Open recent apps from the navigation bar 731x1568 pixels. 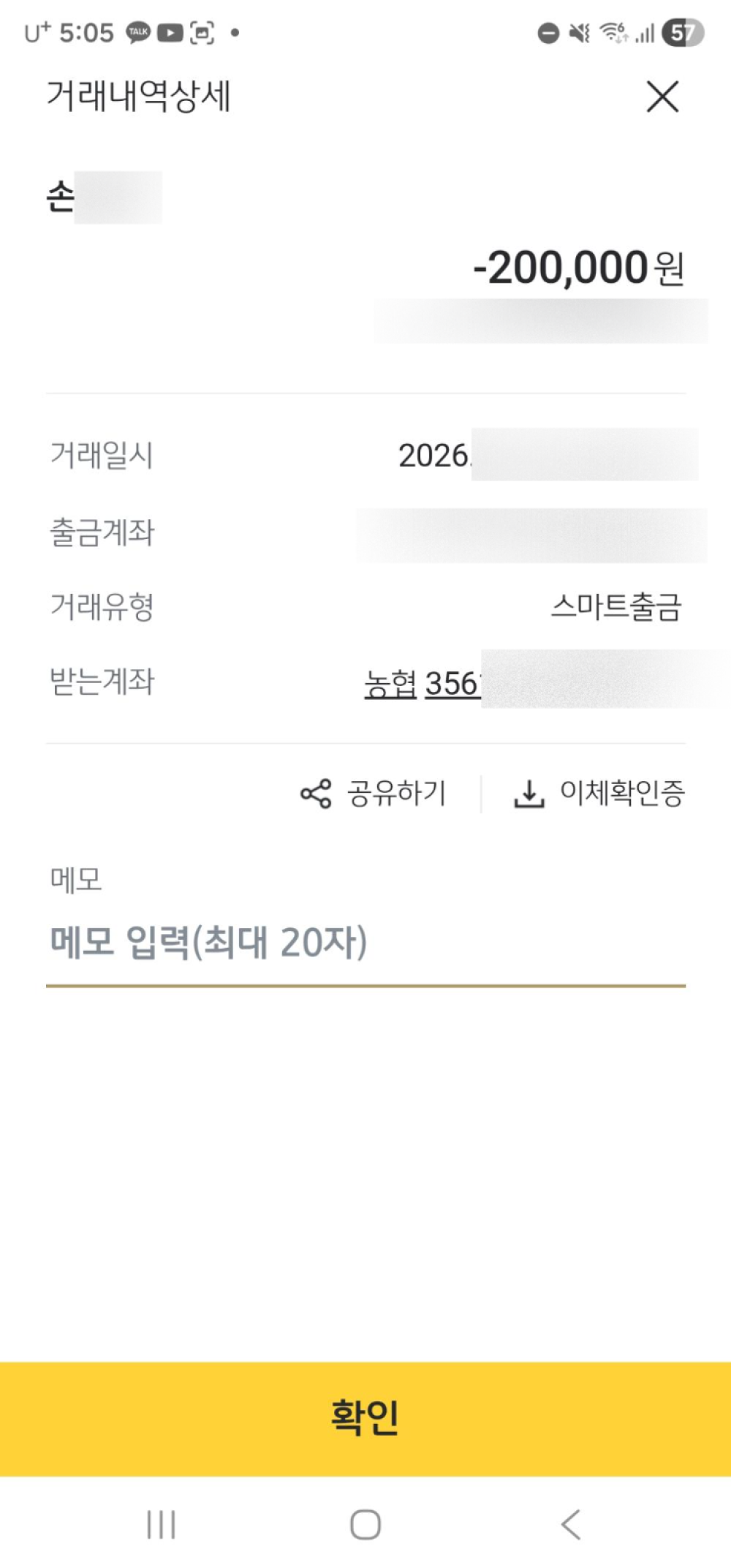coord(161,1525)
